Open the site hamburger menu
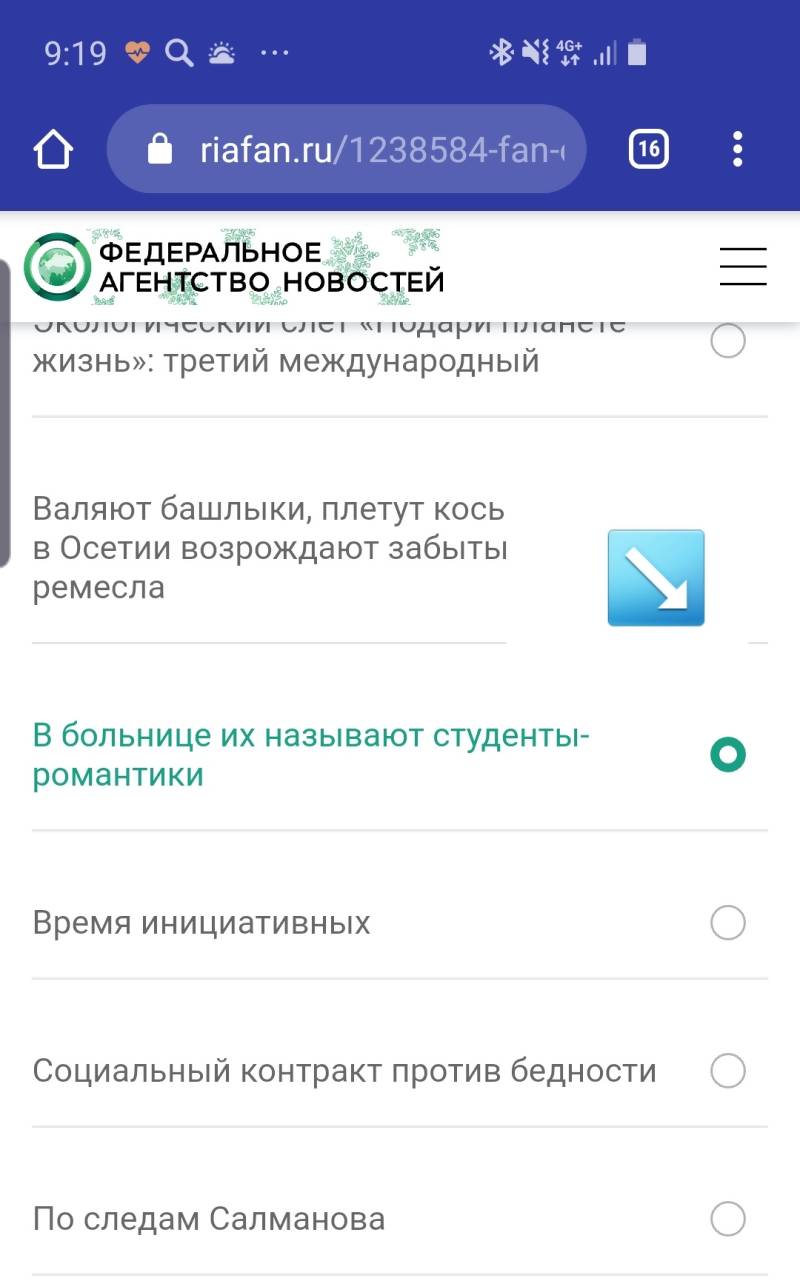800x1281 pixels. coord(743,267)
